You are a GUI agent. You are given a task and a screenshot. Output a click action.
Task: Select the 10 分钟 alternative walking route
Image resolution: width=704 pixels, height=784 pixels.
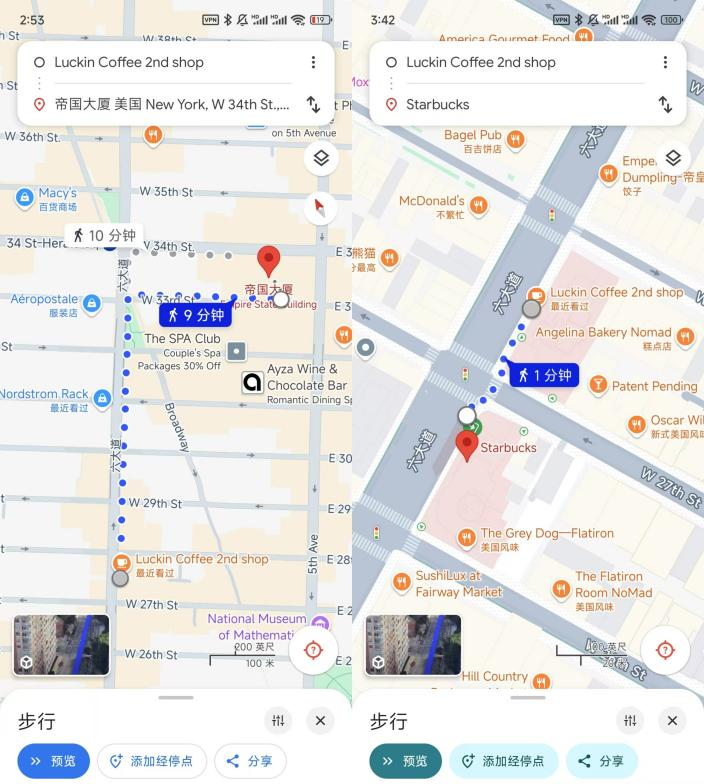[103, 236]
